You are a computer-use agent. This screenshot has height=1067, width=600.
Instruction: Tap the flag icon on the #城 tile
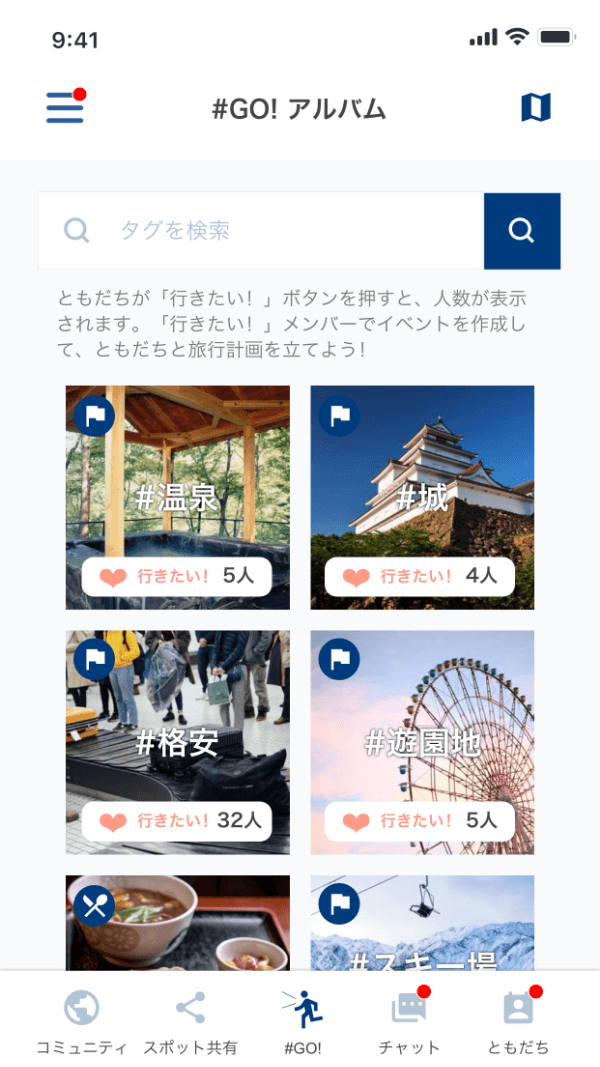point(339,415)
